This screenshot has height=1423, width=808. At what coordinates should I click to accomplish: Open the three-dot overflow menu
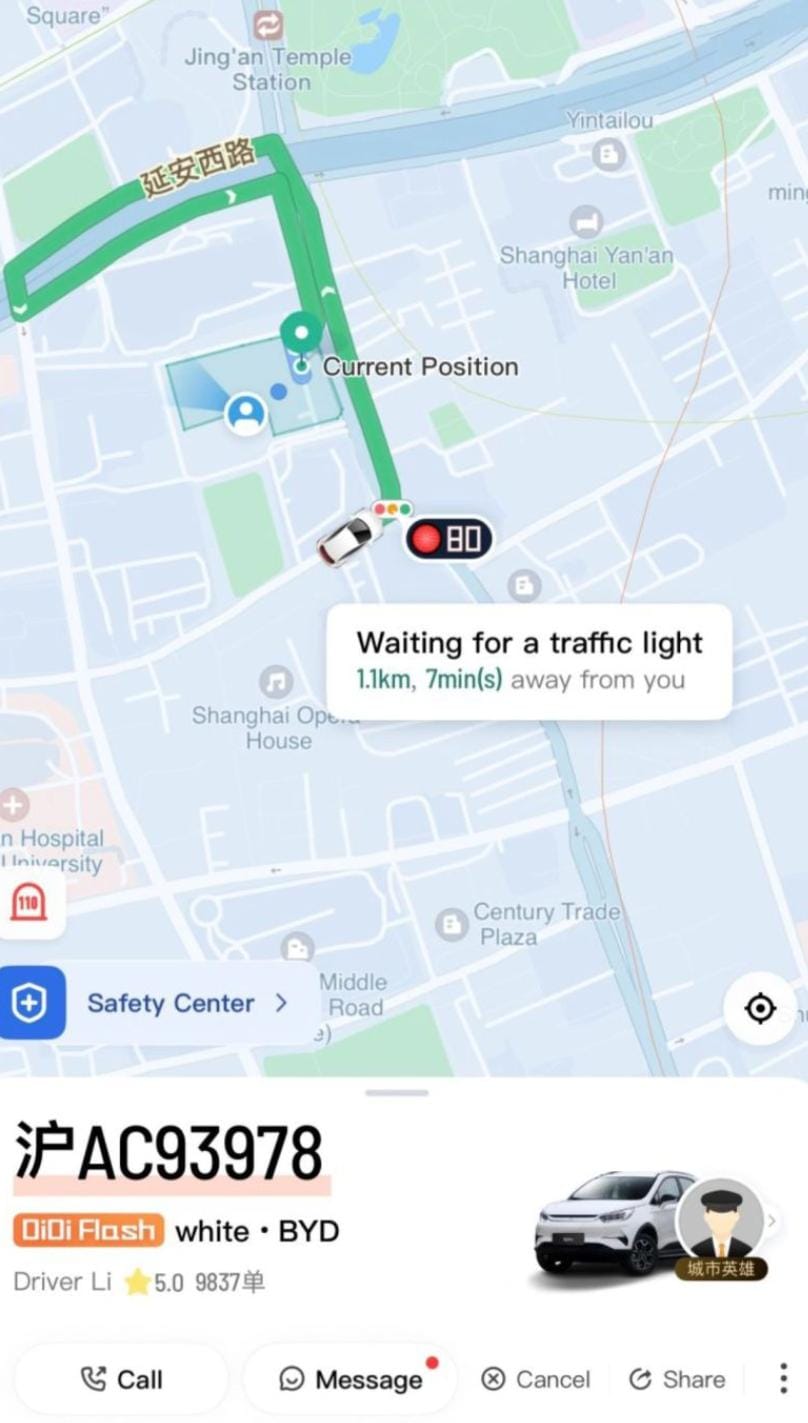(781, 1379)
